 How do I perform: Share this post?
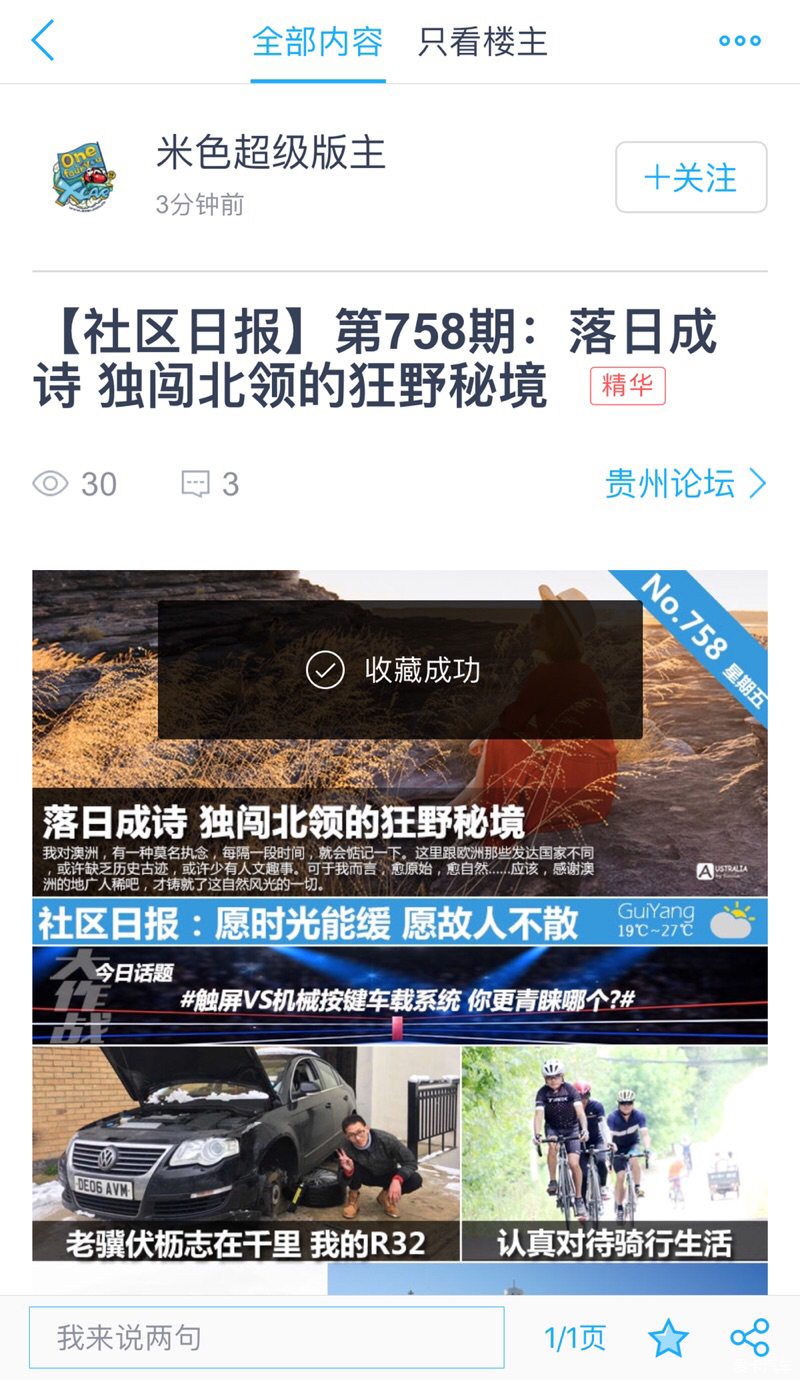point(749,1338)
